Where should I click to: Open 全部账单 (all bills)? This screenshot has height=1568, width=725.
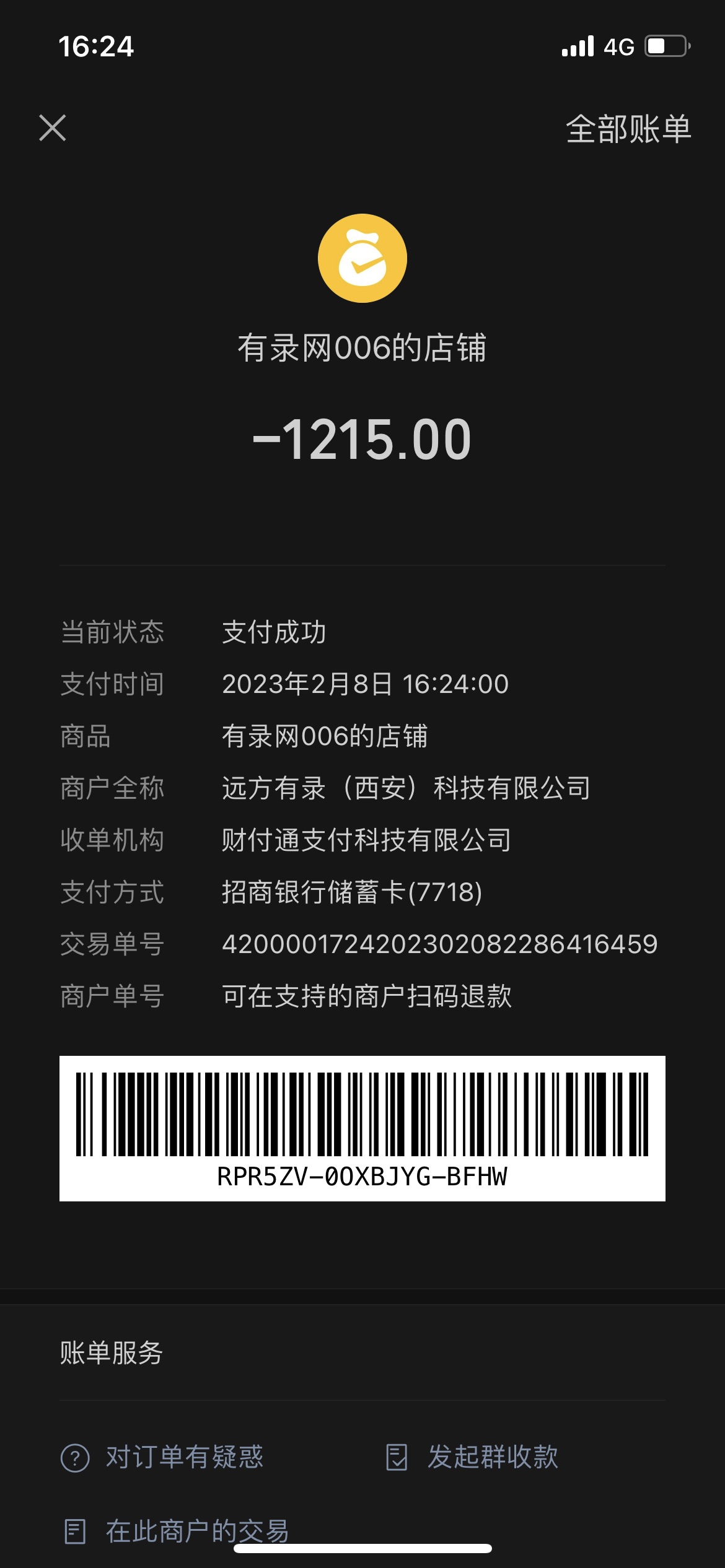click(x=628, y=129)
